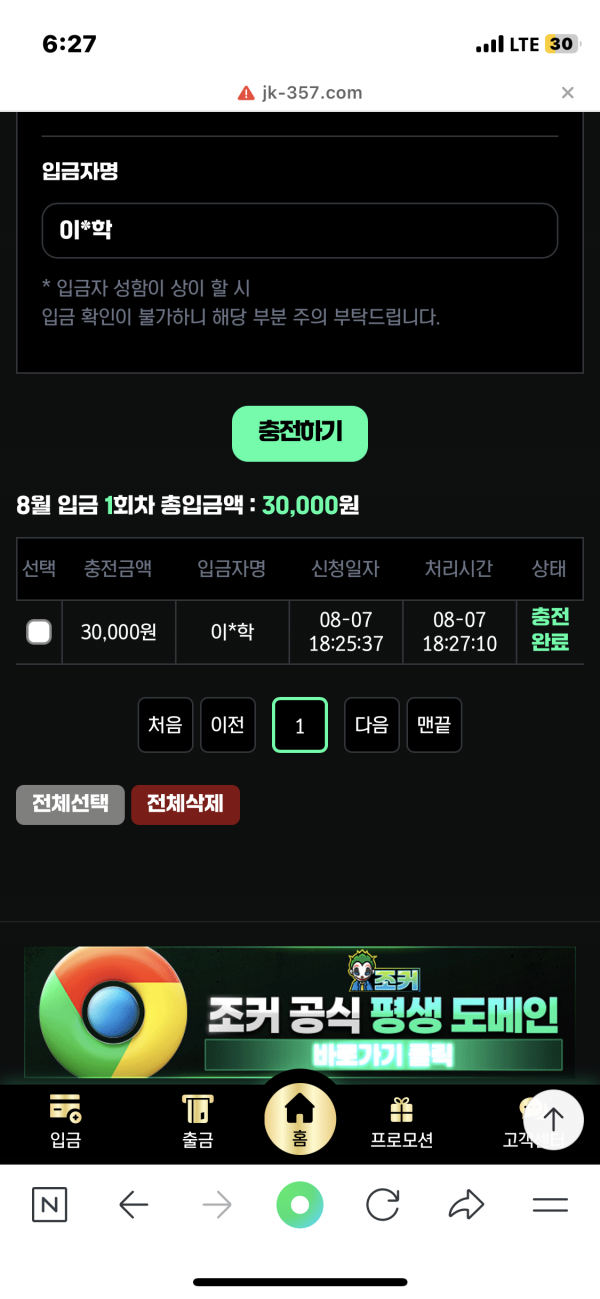Tap the 입금자명 input field
Viewport: 600px width, 1299px height.
tap(299, 231)
